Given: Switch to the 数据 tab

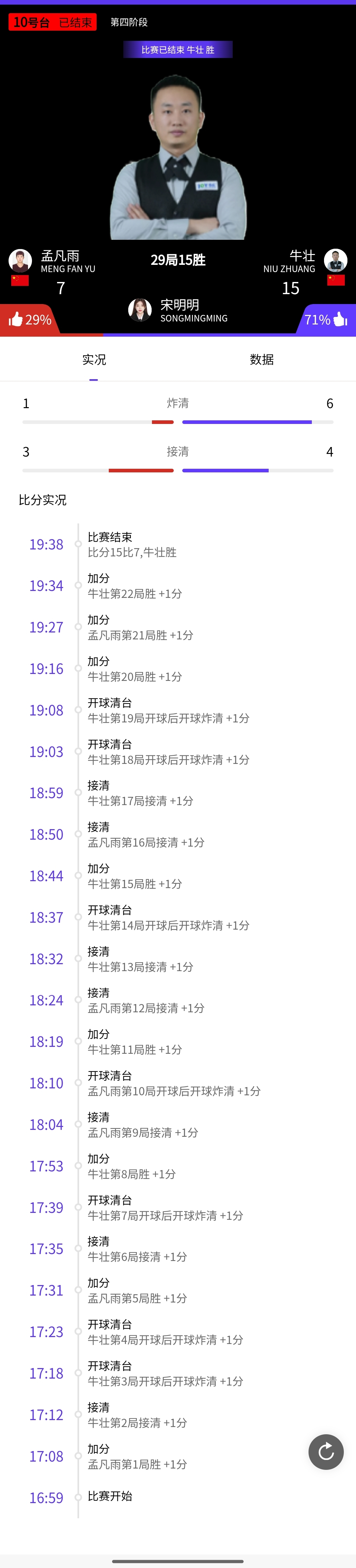Looking at the screenshot, I should pyautogui.click(x=261, y=360).
